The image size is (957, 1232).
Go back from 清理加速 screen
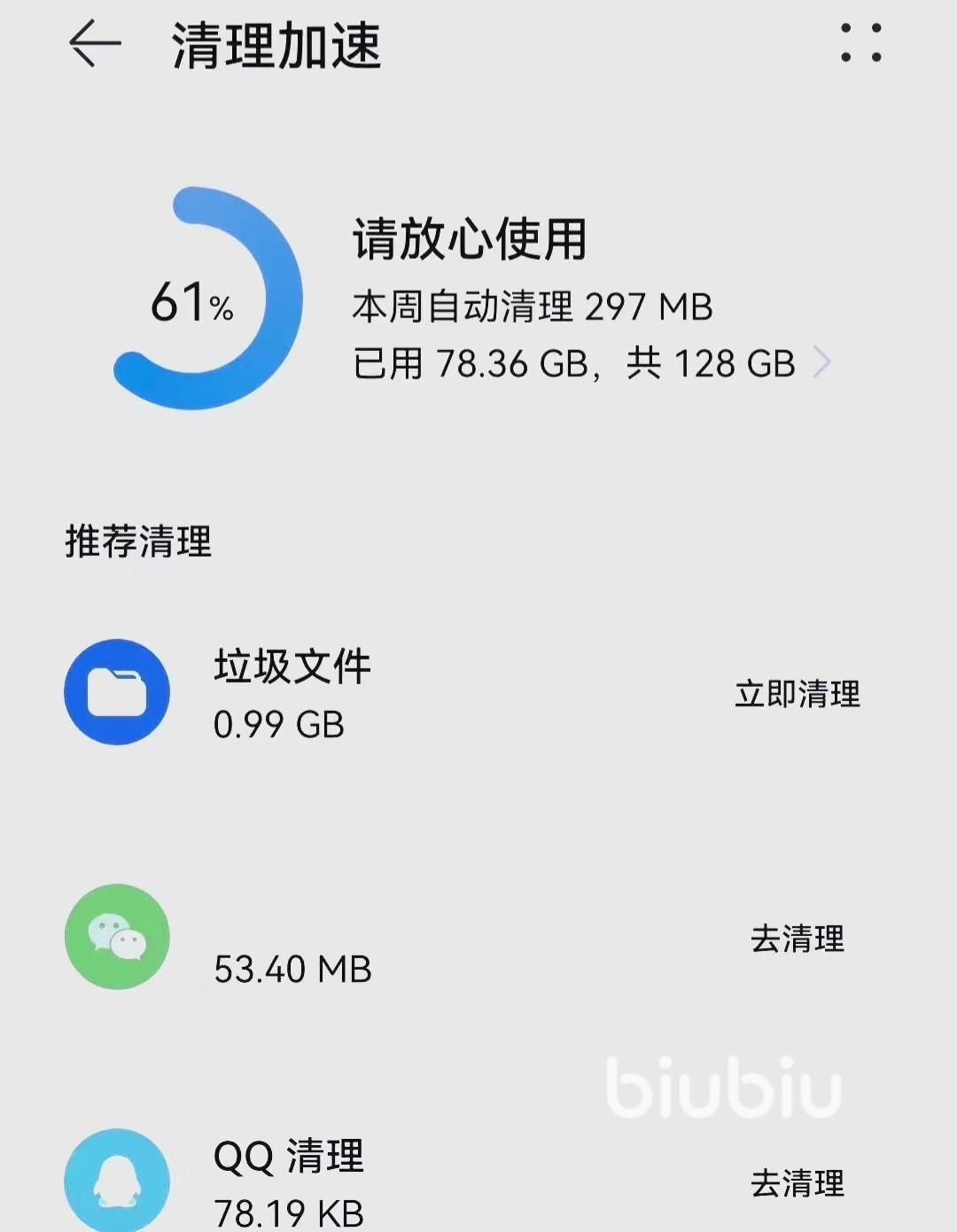95,43
